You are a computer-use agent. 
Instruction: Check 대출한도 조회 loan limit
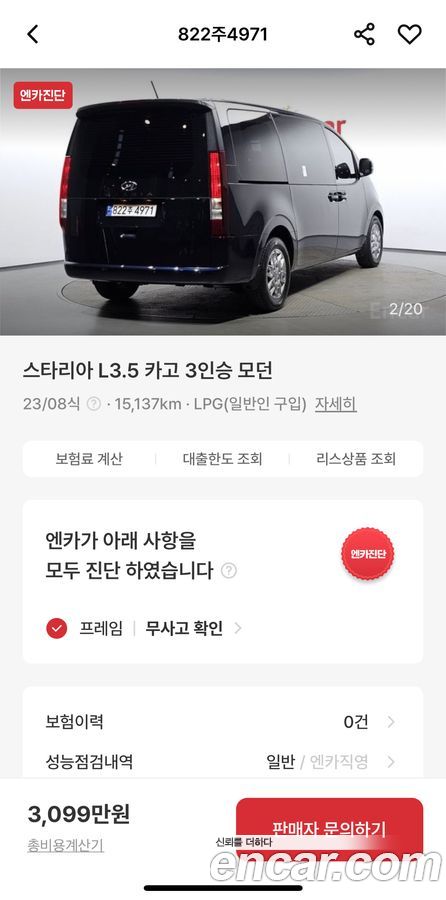pos(223,459)
